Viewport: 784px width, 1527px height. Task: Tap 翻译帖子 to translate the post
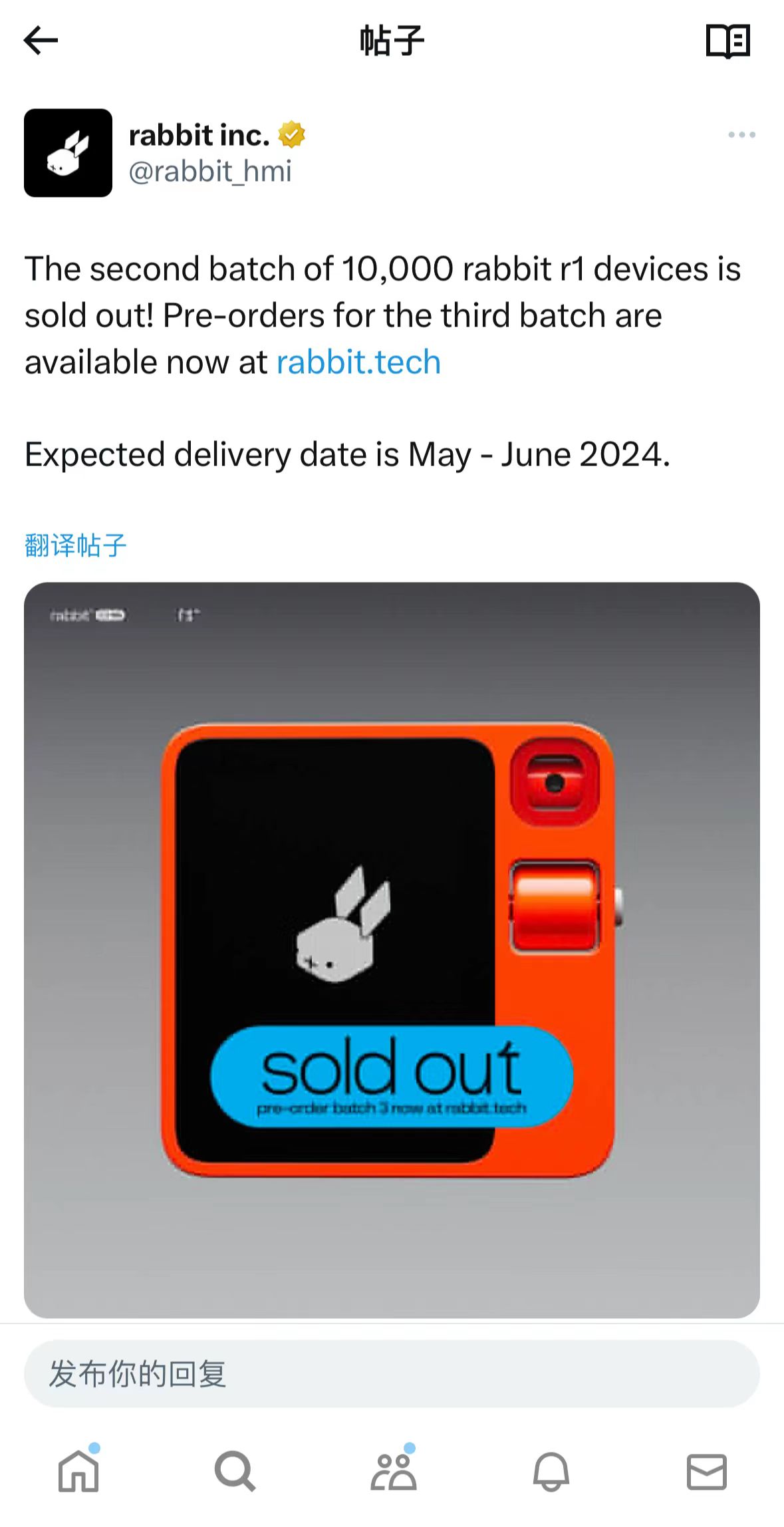(75, 545)
